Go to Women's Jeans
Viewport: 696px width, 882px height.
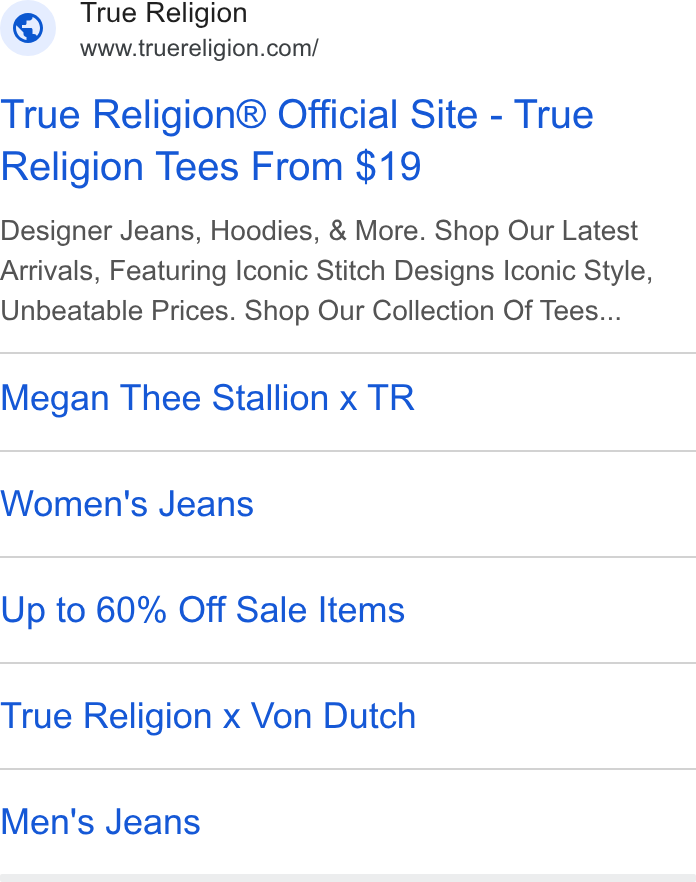pos(127,504)
